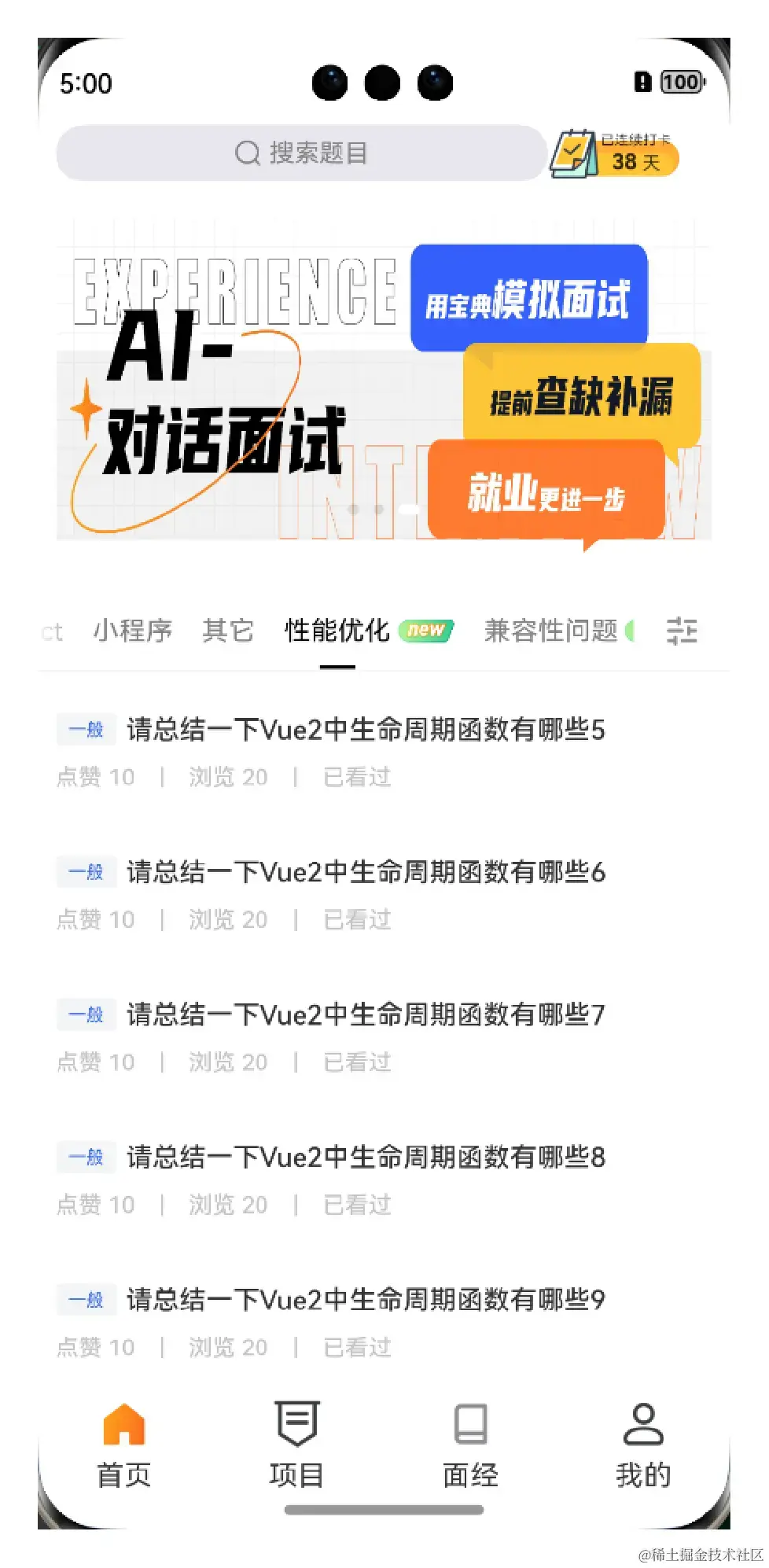The image size is (769, 1568).
Task: Switch to the 其它 category tab
Action: (227, 631)
